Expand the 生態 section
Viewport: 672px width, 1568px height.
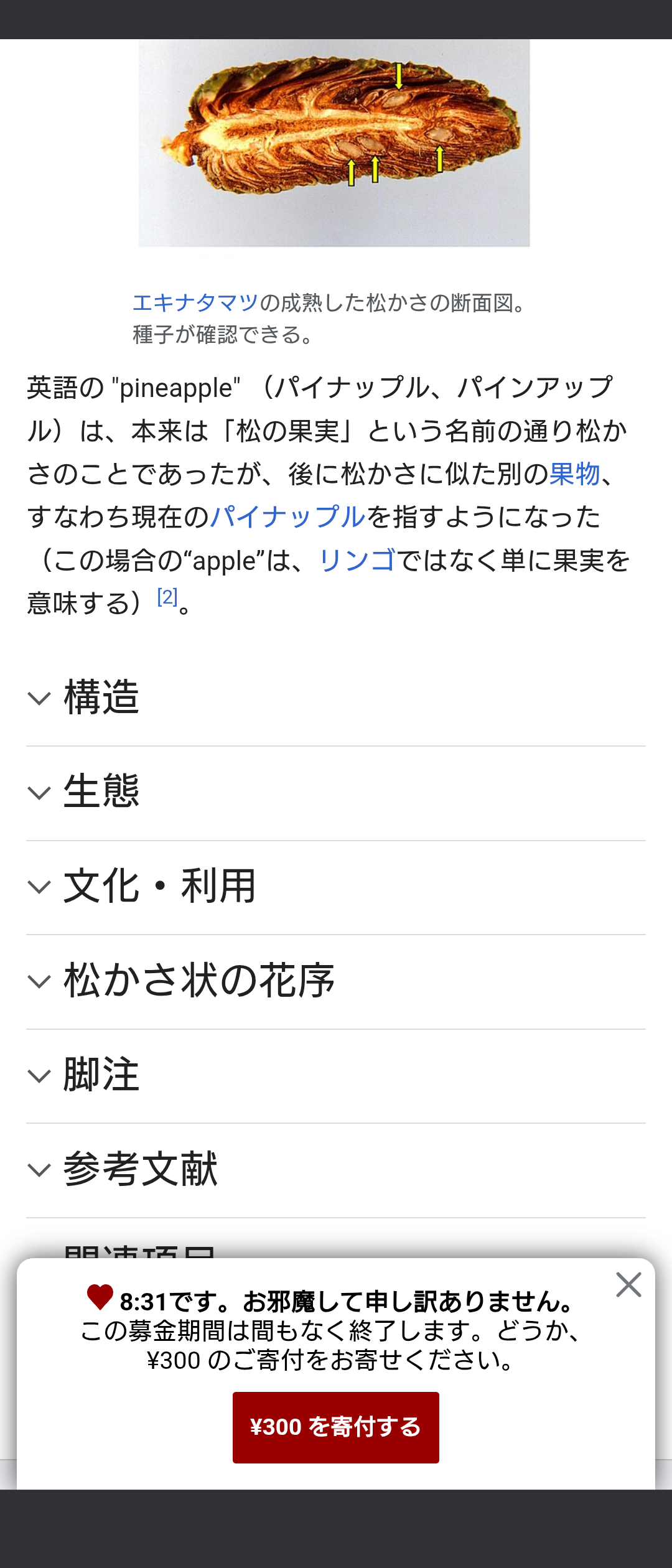pyautogui.click(x=101, y=792)
